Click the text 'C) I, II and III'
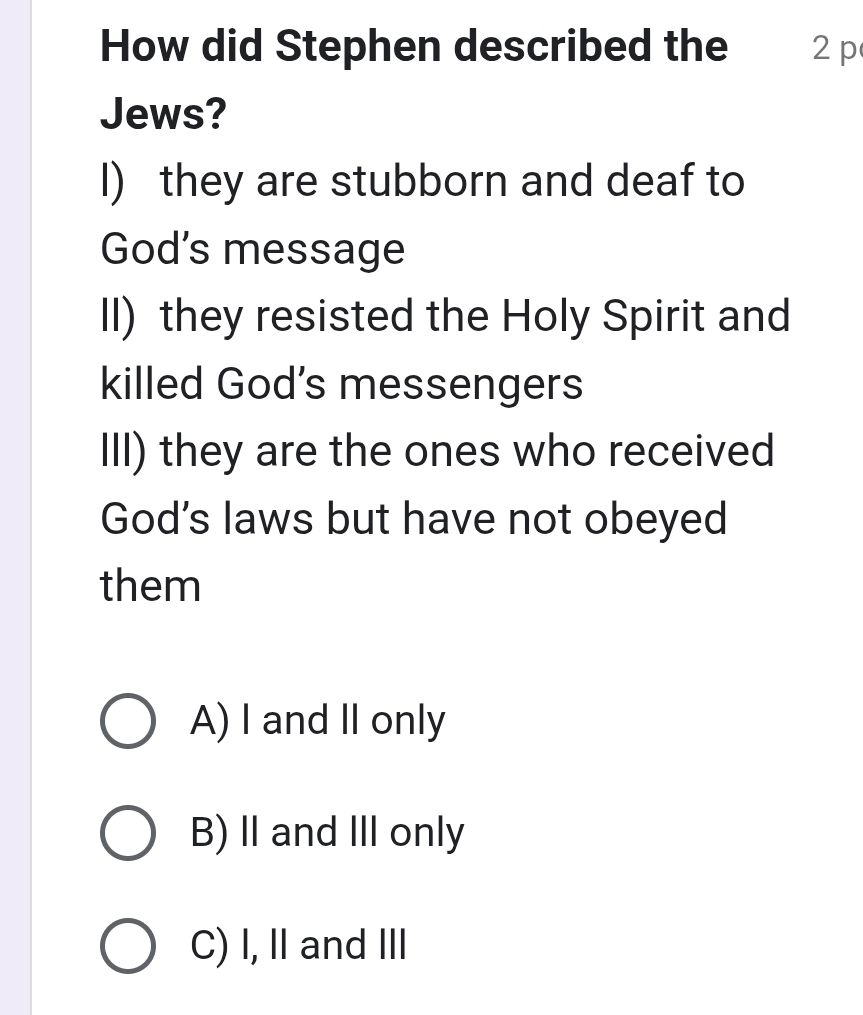Viewport: 863px width, 1015px height. [297, 945]
